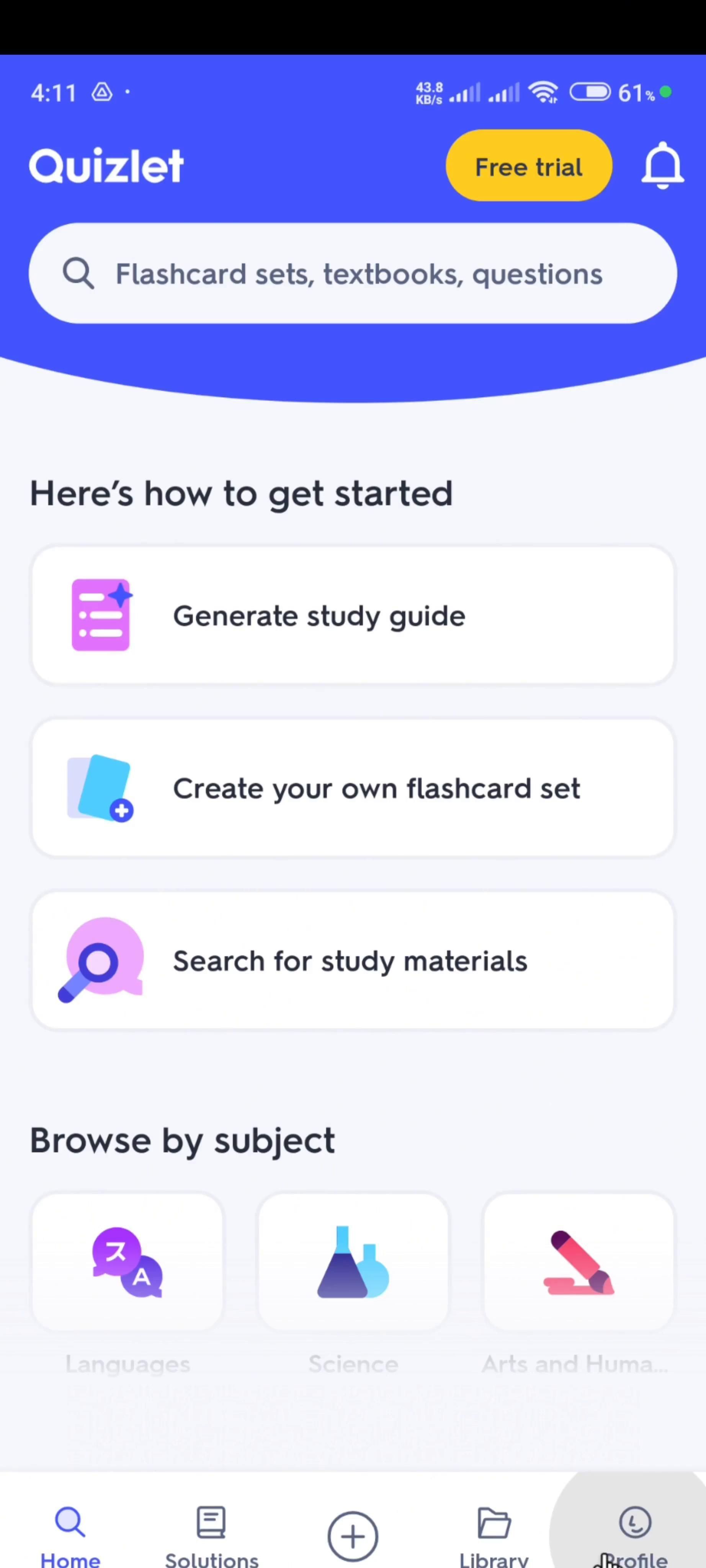Go to the Profile tab

635,1534
